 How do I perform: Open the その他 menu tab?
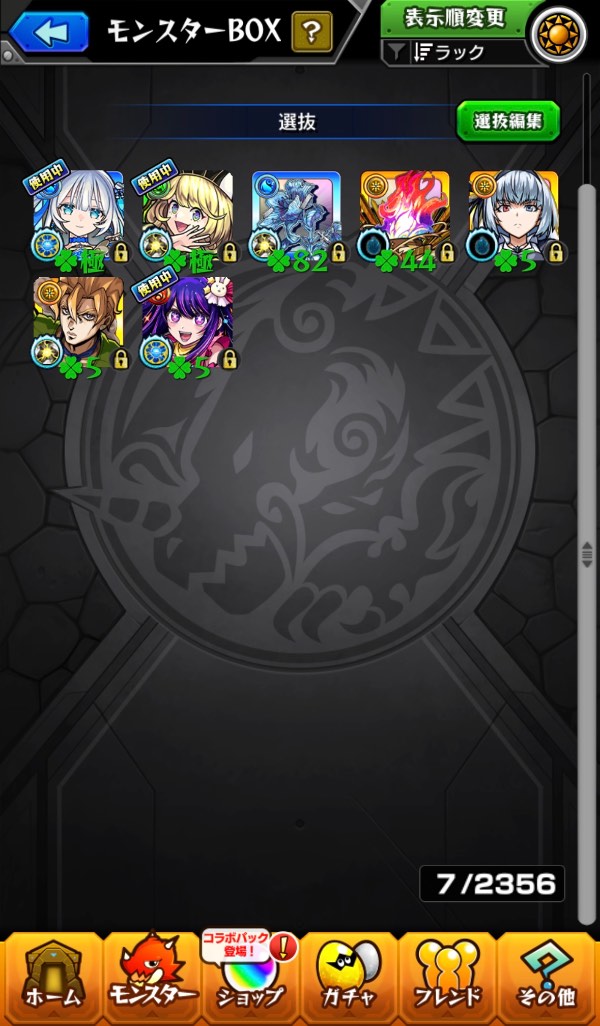(x=546, y=980)
